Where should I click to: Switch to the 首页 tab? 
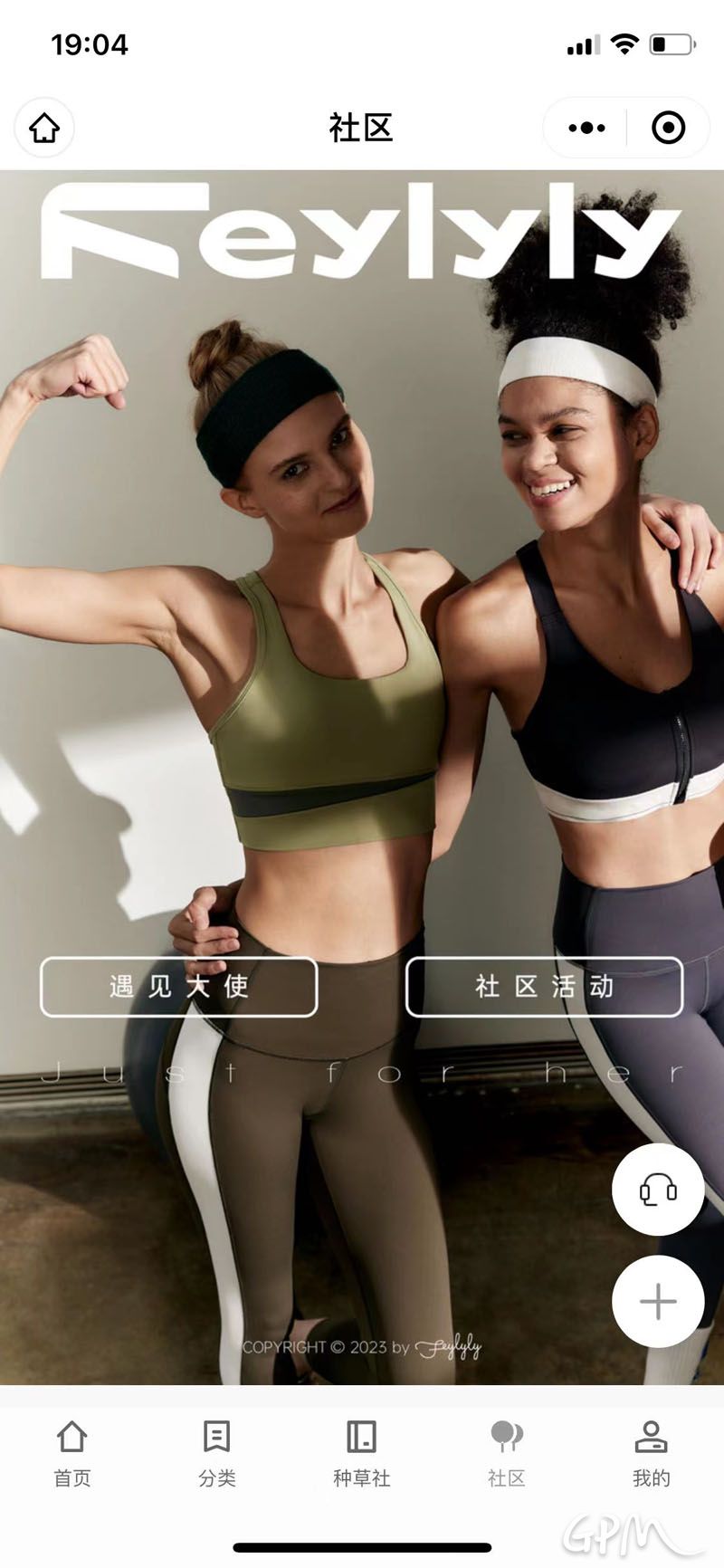point(72,1453)
